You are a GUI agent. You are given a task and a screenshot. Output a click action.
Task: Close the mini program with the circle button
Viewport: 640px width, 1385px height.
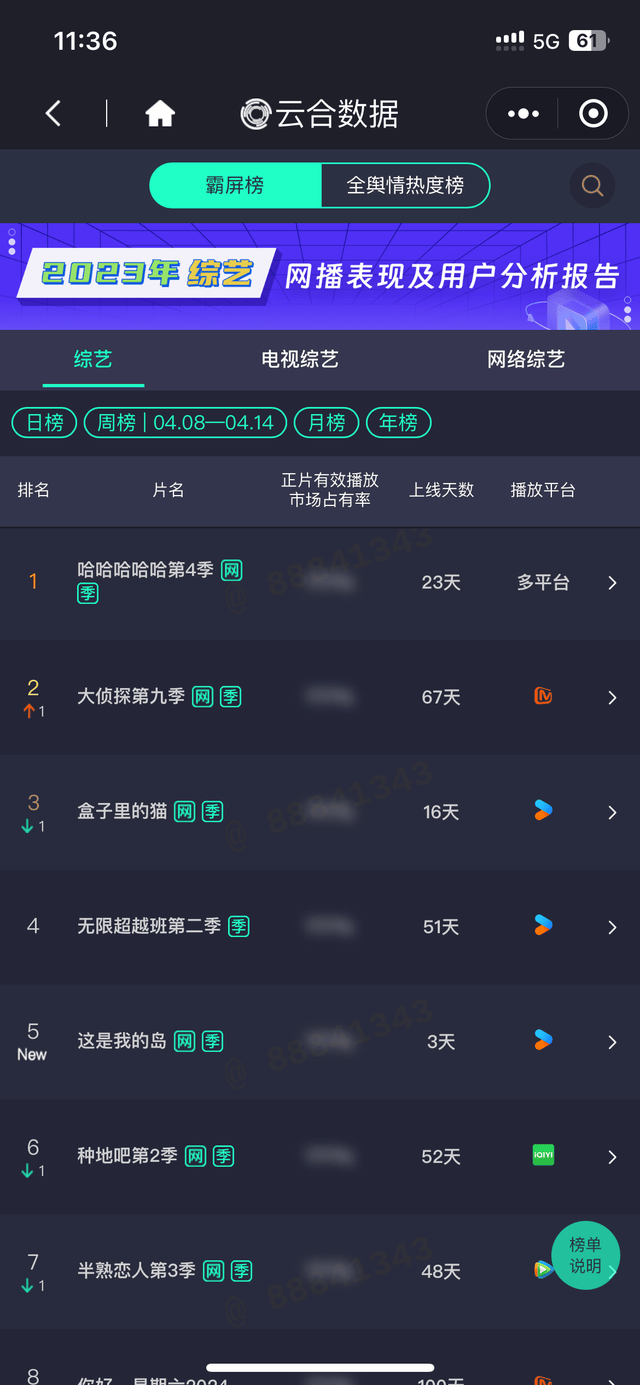593,114
